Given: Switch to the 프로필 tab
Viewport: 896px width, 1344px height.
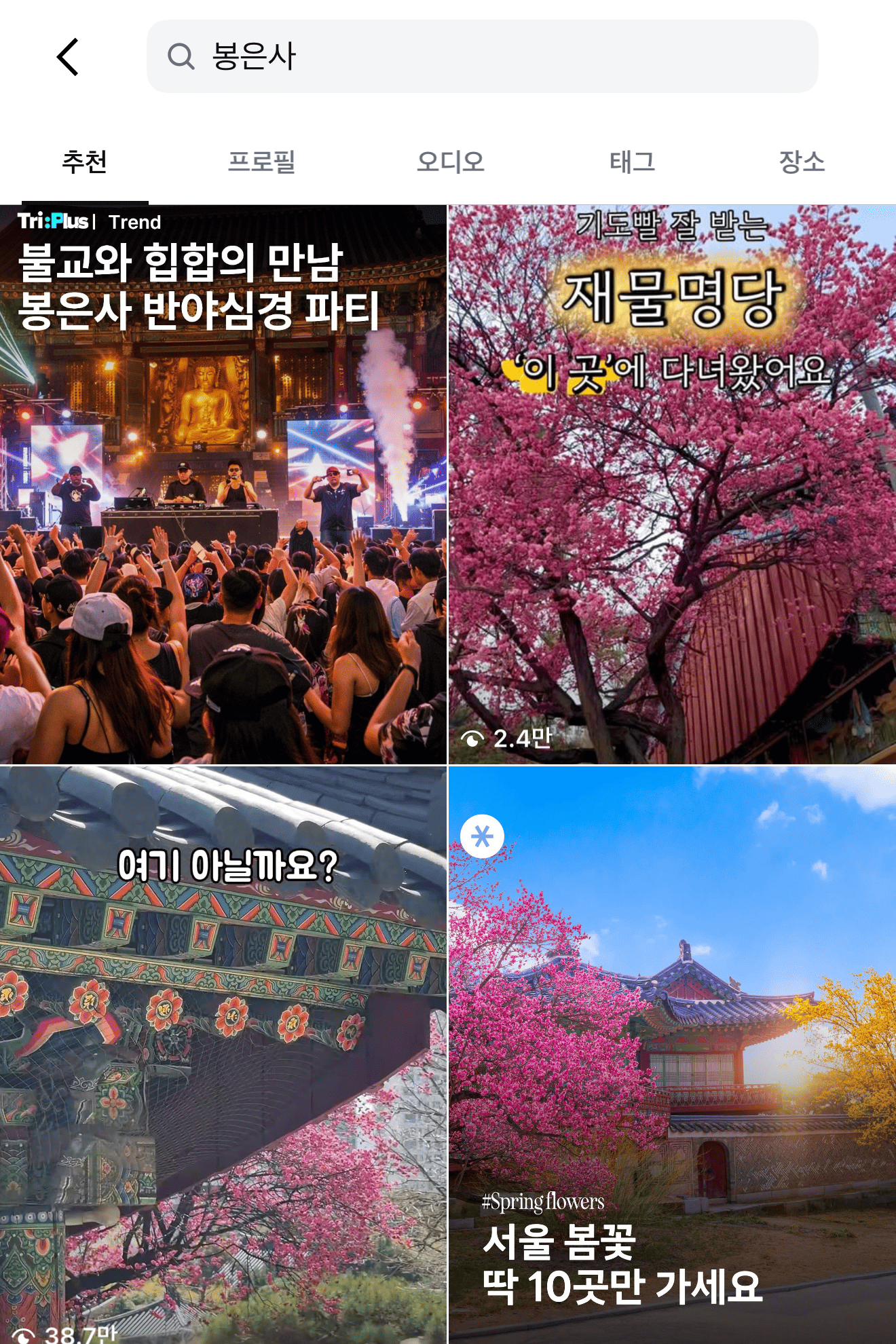Looking at the screenshot, I should tap(261, 162).
